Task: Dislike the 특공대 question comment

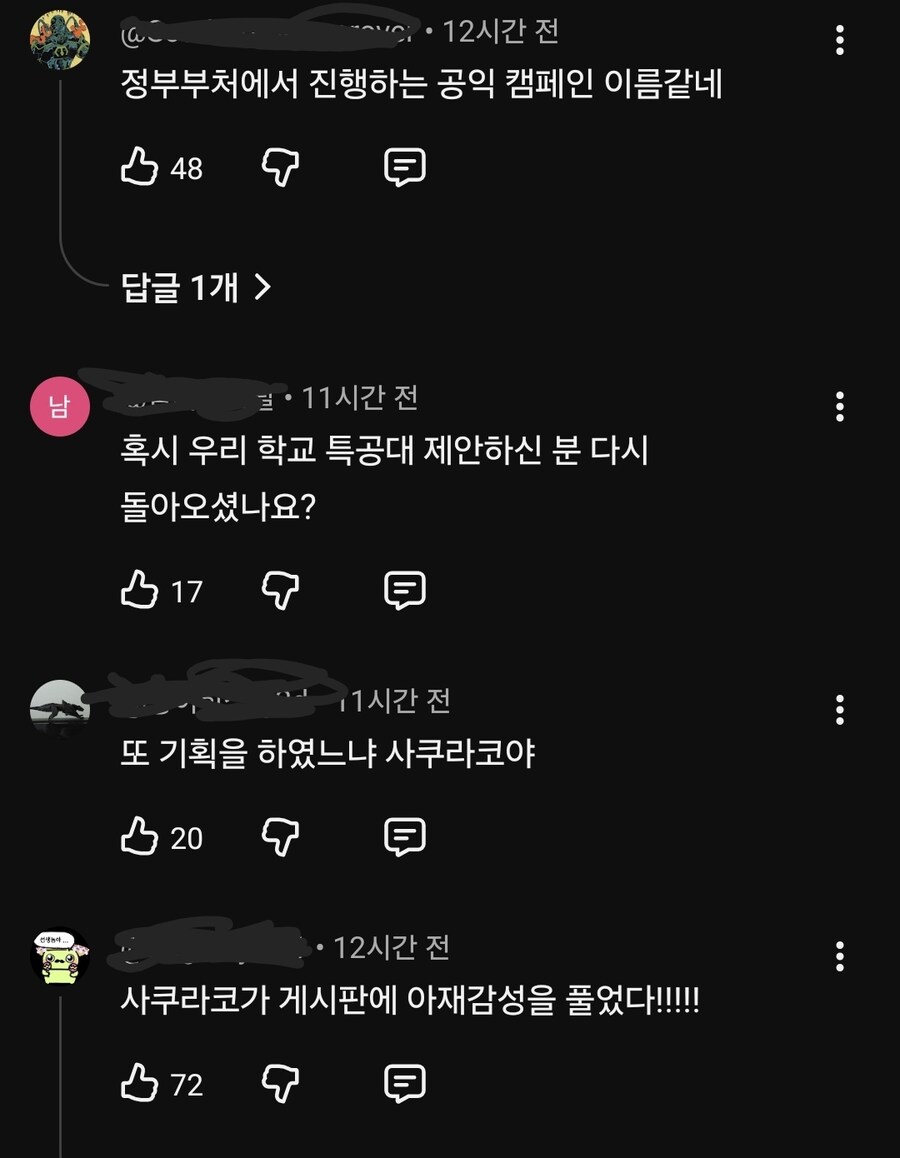Action: 280,590
